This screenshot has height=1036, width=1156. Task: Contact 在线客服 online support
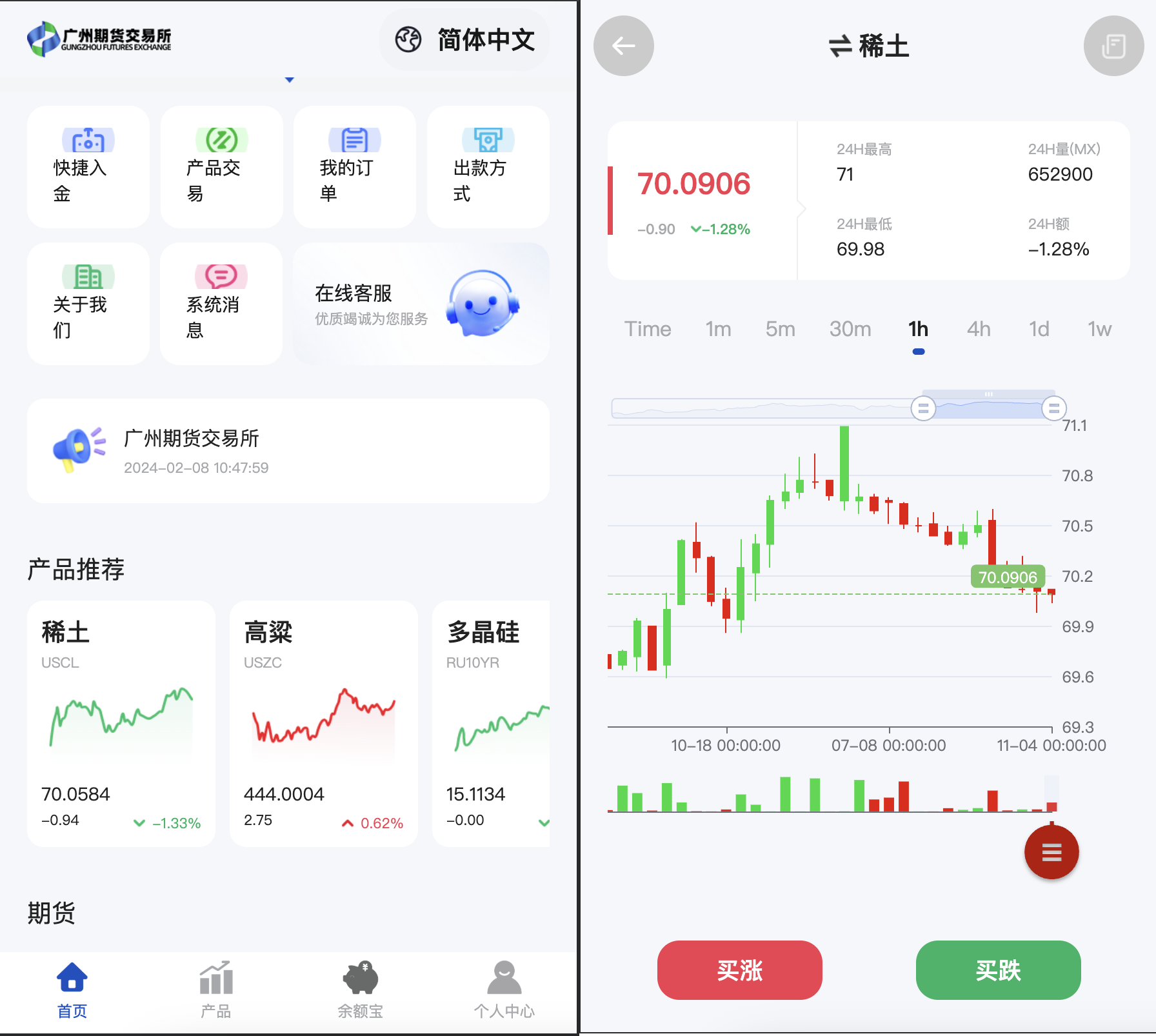pyautogui.click(x=421, y=303)
